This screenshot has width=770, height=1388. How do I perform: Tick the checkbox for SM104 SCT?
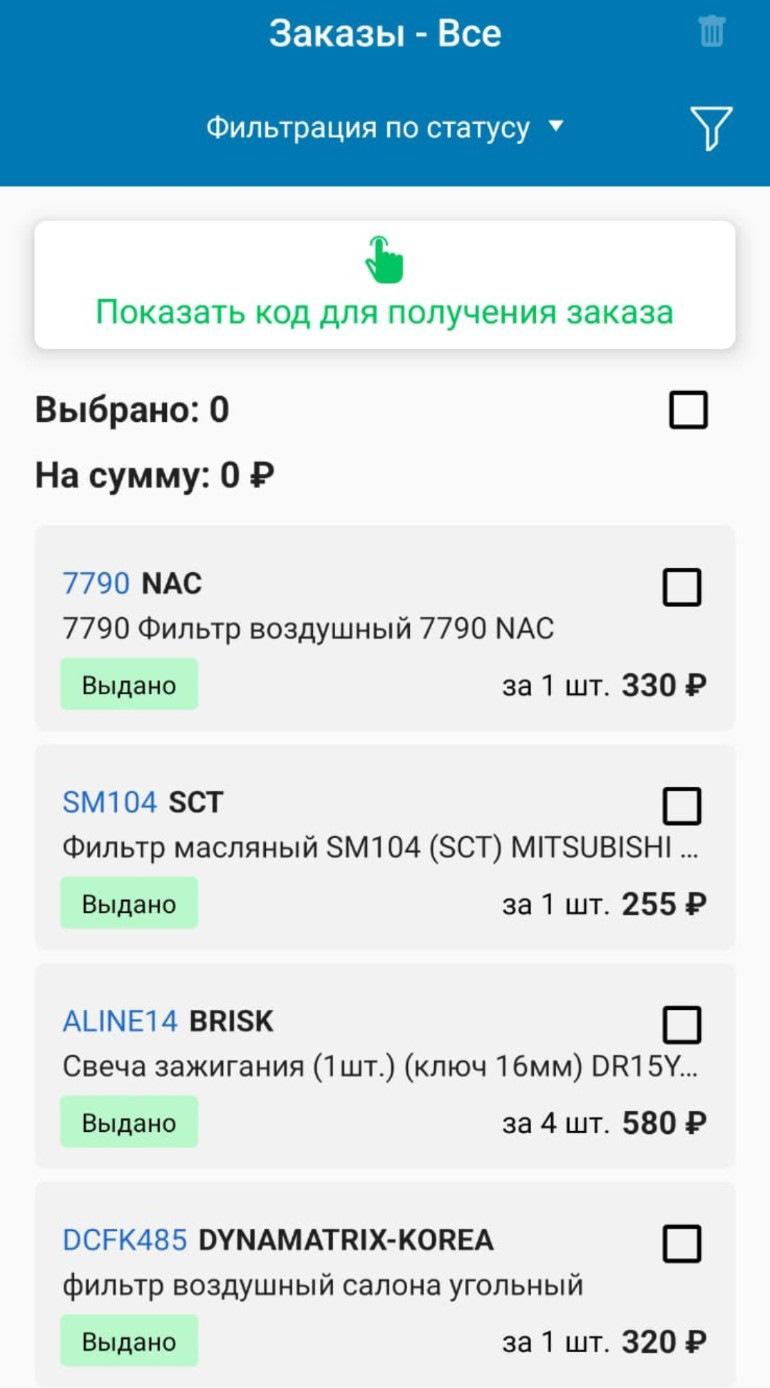pos(682,806)
